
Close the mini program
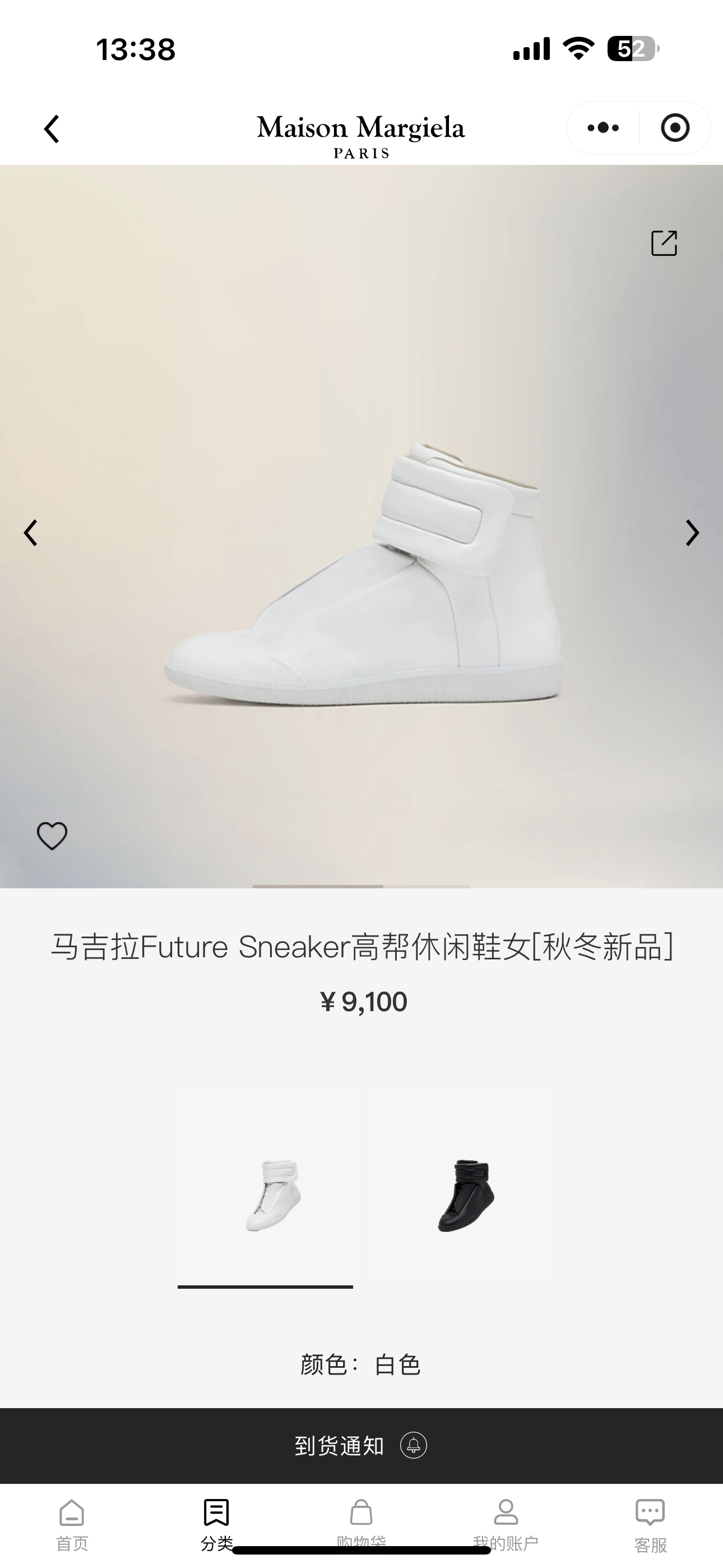click(675, 128)
